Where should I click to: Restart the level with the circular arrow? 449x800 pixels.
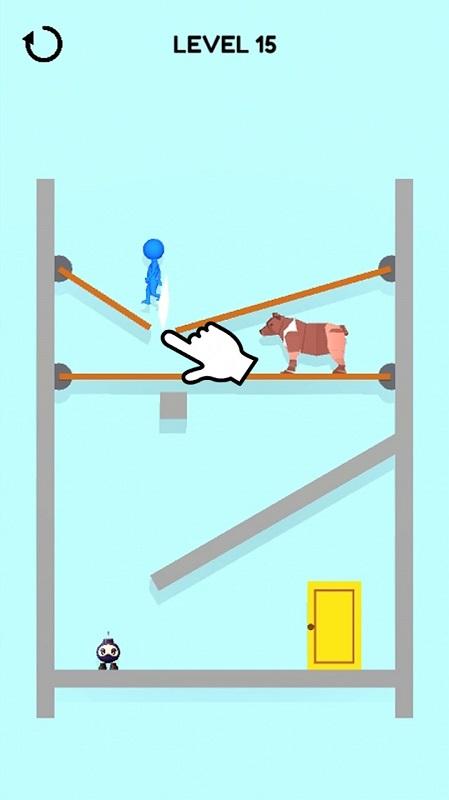(x=43, y=44)
